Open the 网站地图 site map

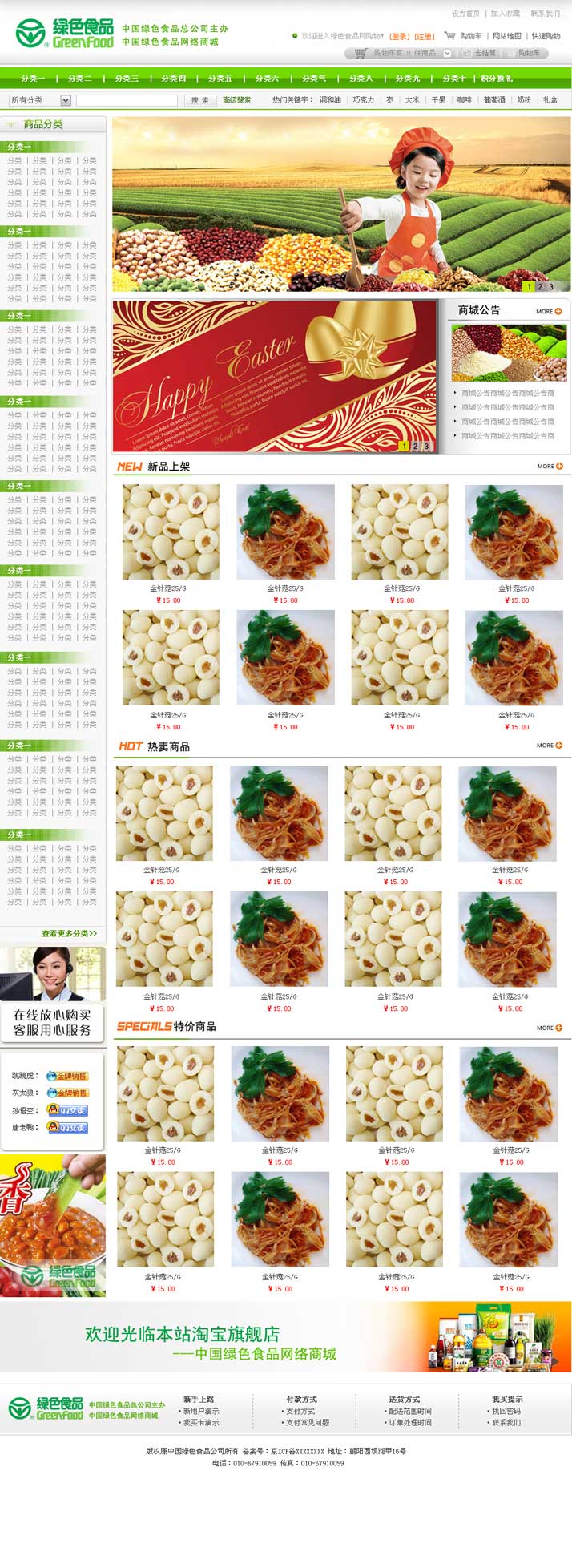click(x=506, y=36)
